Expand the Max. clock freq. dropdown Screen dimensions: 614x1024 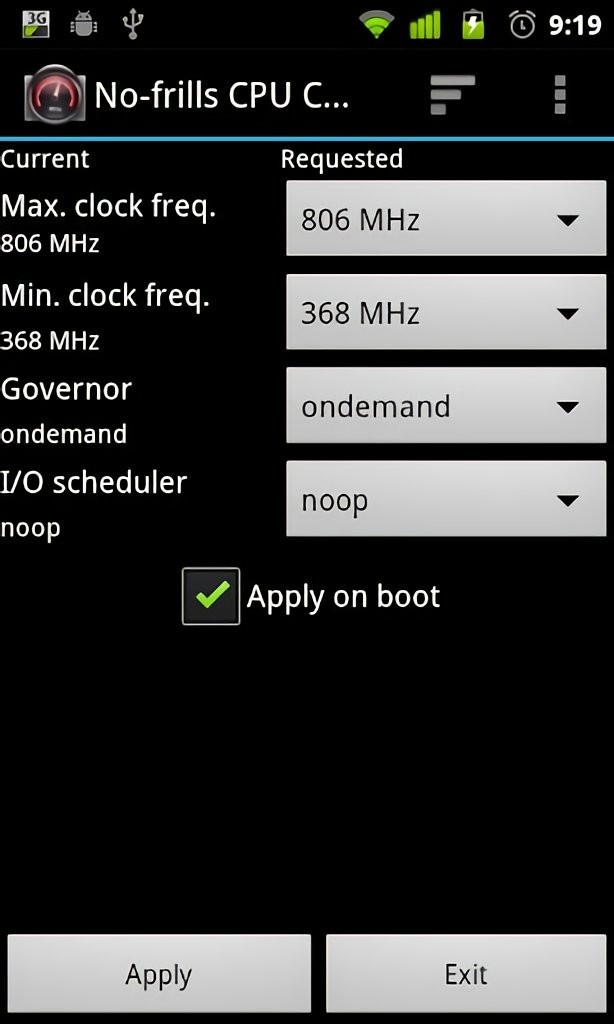coord(446,219)
